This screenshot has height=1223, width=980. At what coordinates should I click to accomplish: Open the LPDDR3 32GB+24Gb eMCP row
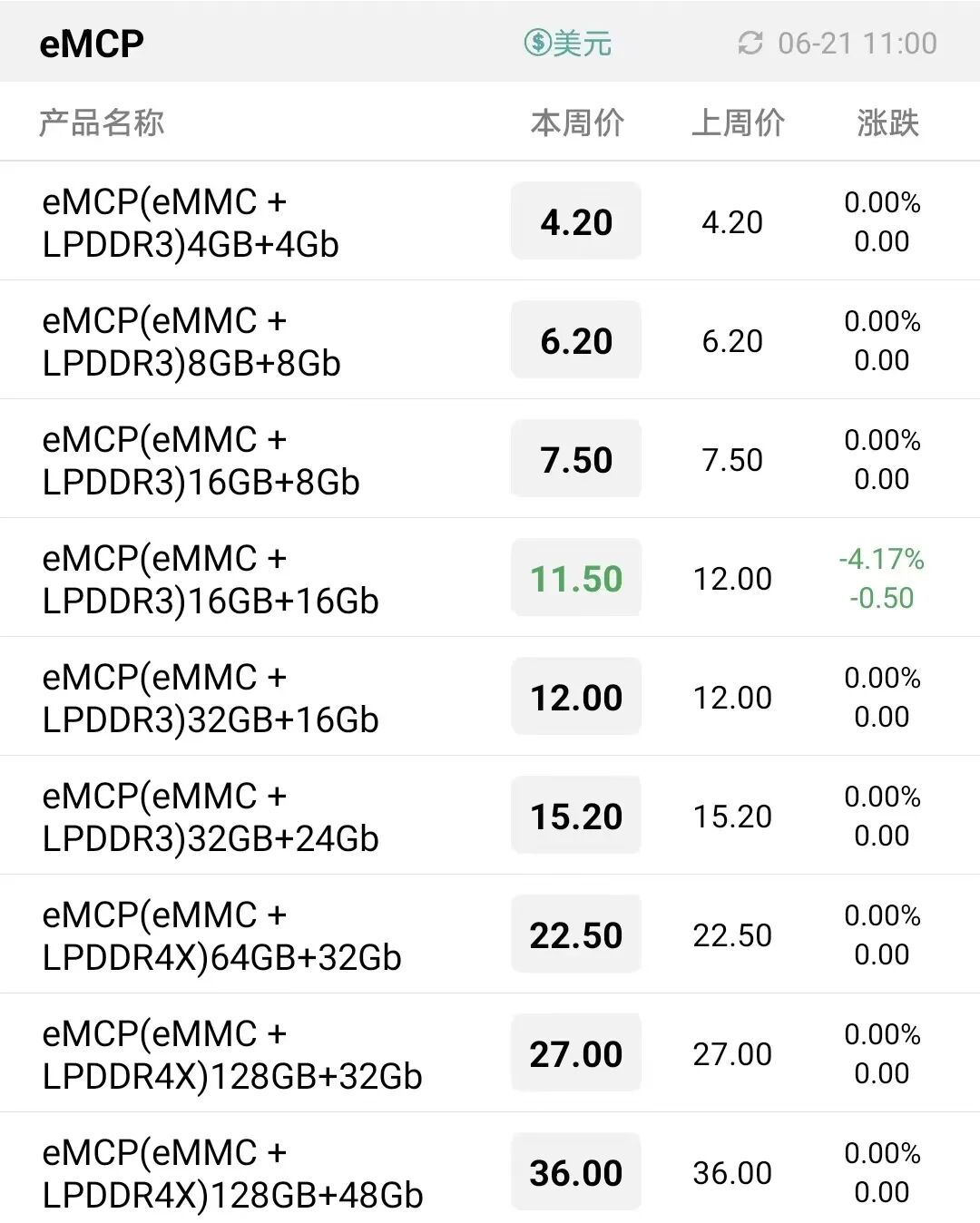coord(210,817)
